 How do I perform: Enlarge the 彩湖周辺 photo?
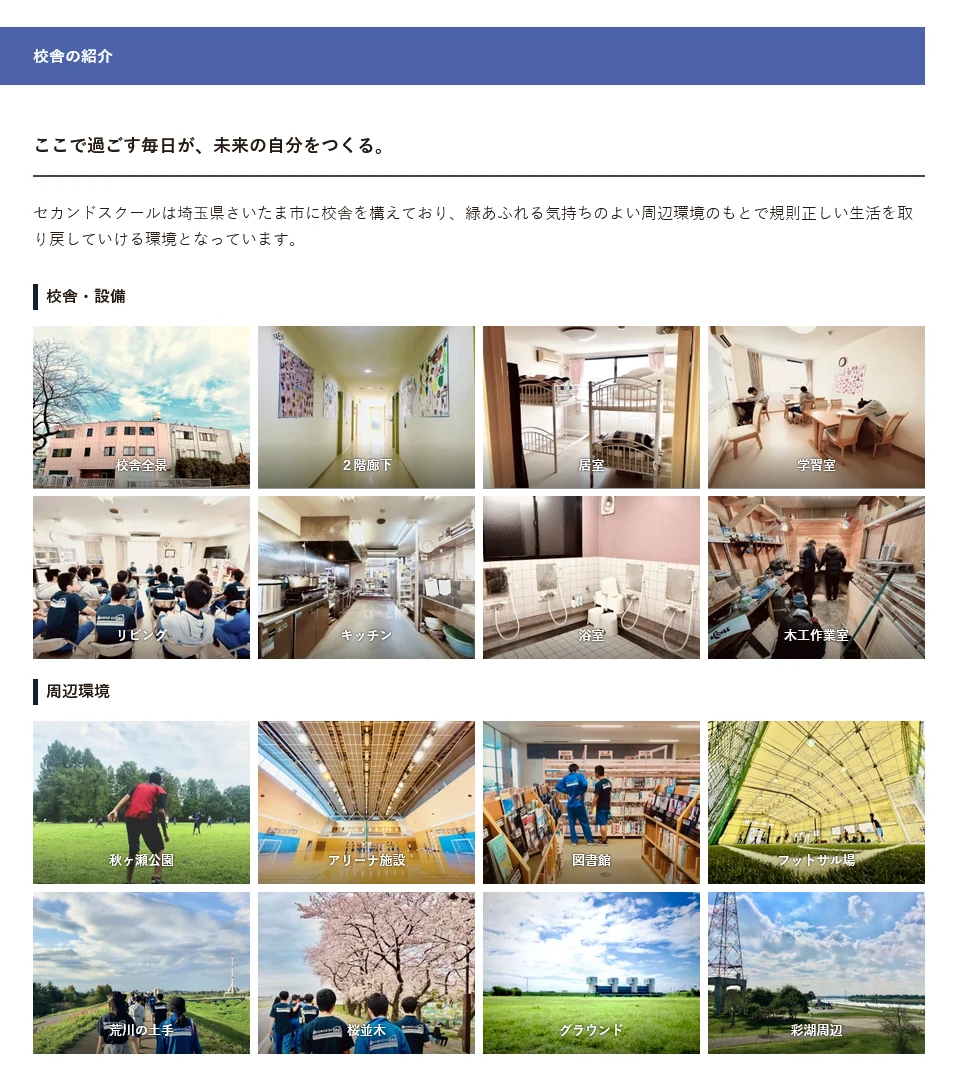pyautogui.click(x=816, y=972)
